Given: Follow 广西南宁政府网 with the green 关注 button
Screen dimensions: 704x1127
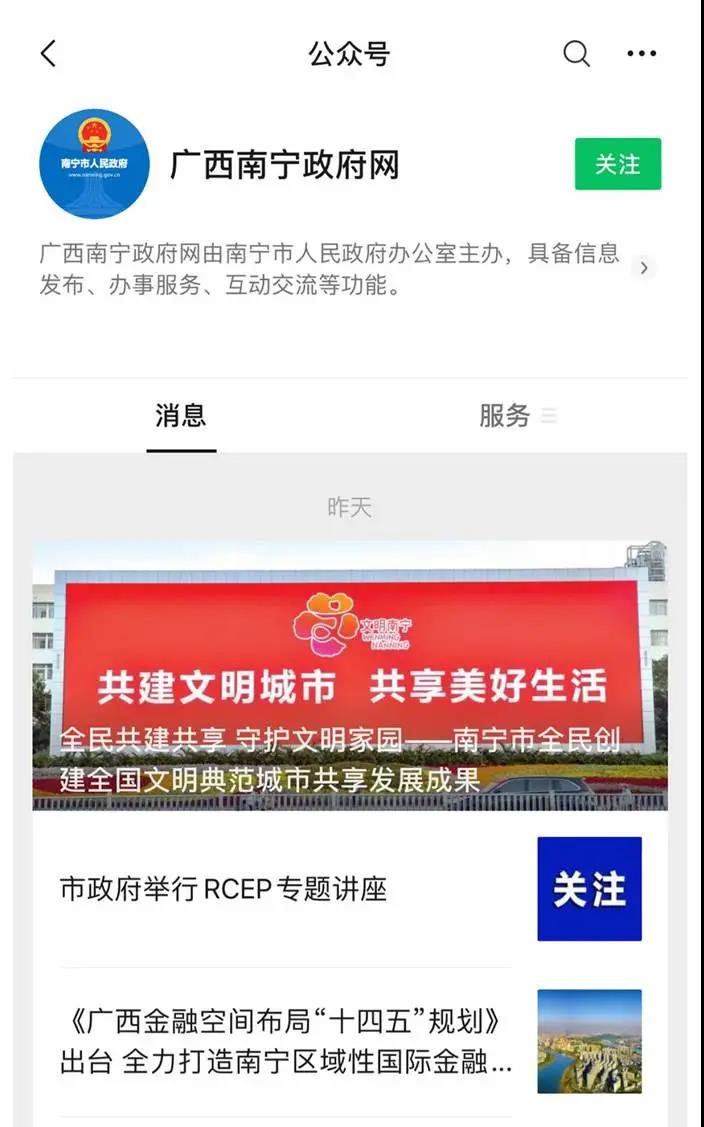Looking at the screenshot, I should coord(617,164).
